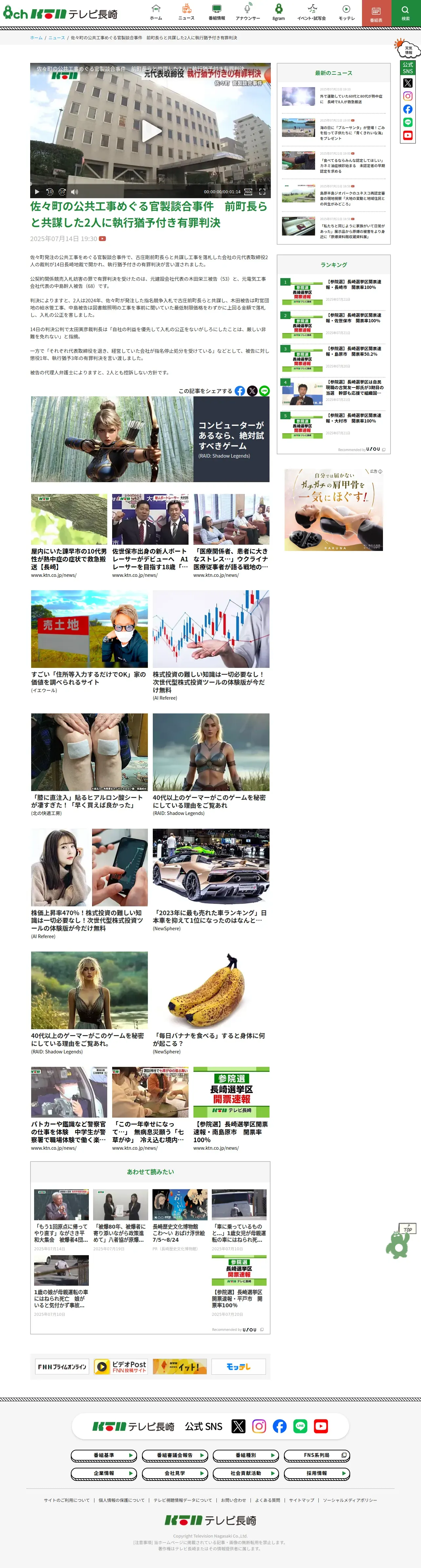The width and height of the screenshot is (421, 1568).
Task: Open the RAID: Shadow Legends archer ad
Action: click(x=150, y=439)
